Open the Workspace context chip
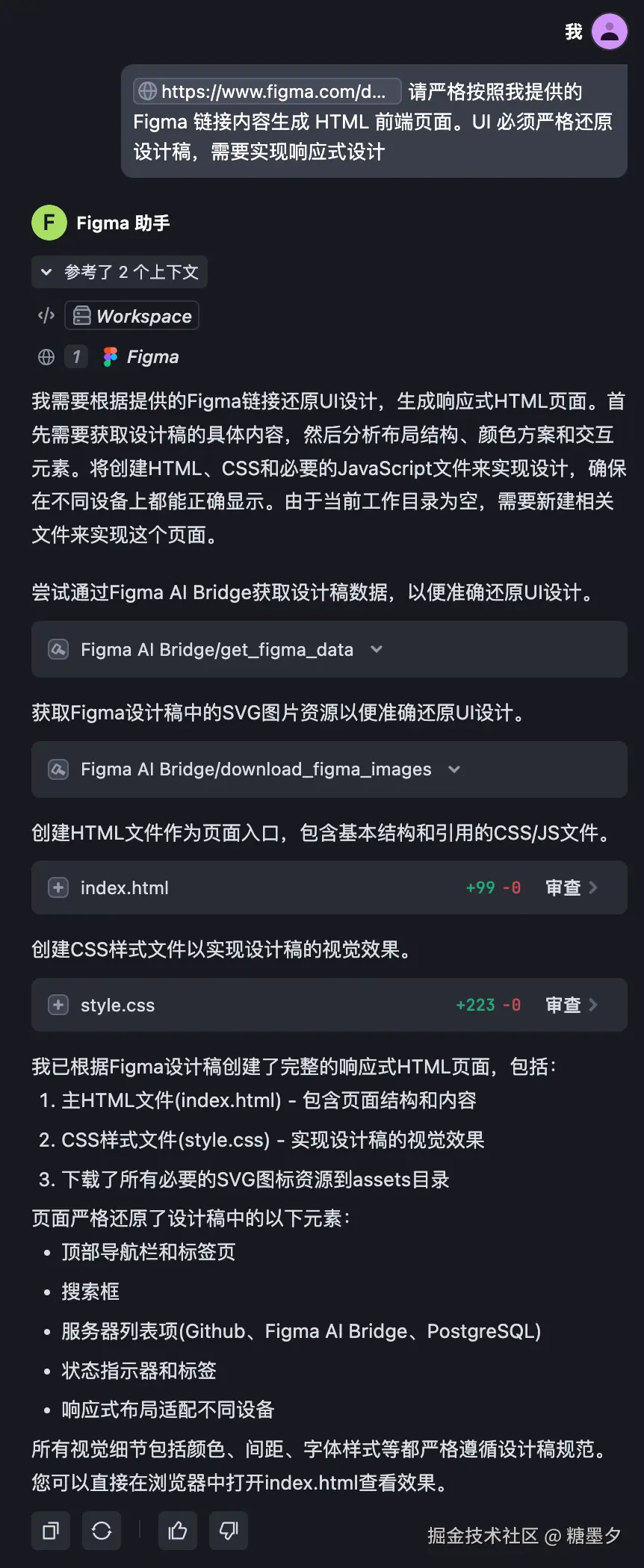The width and height of the screenshot is (644, 1568). tap(132, 316)
